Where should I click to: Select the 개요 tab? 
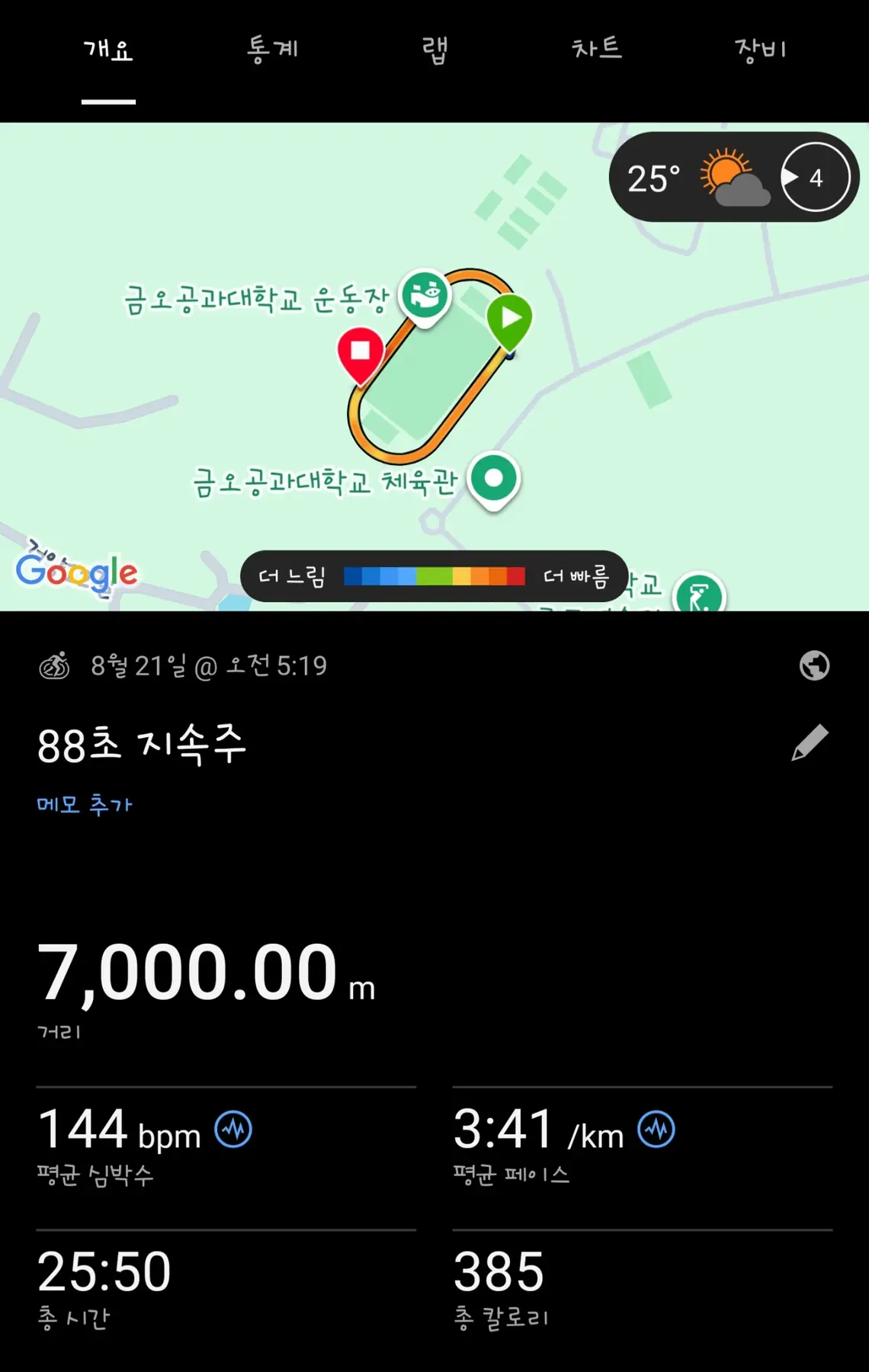[108, 50]
